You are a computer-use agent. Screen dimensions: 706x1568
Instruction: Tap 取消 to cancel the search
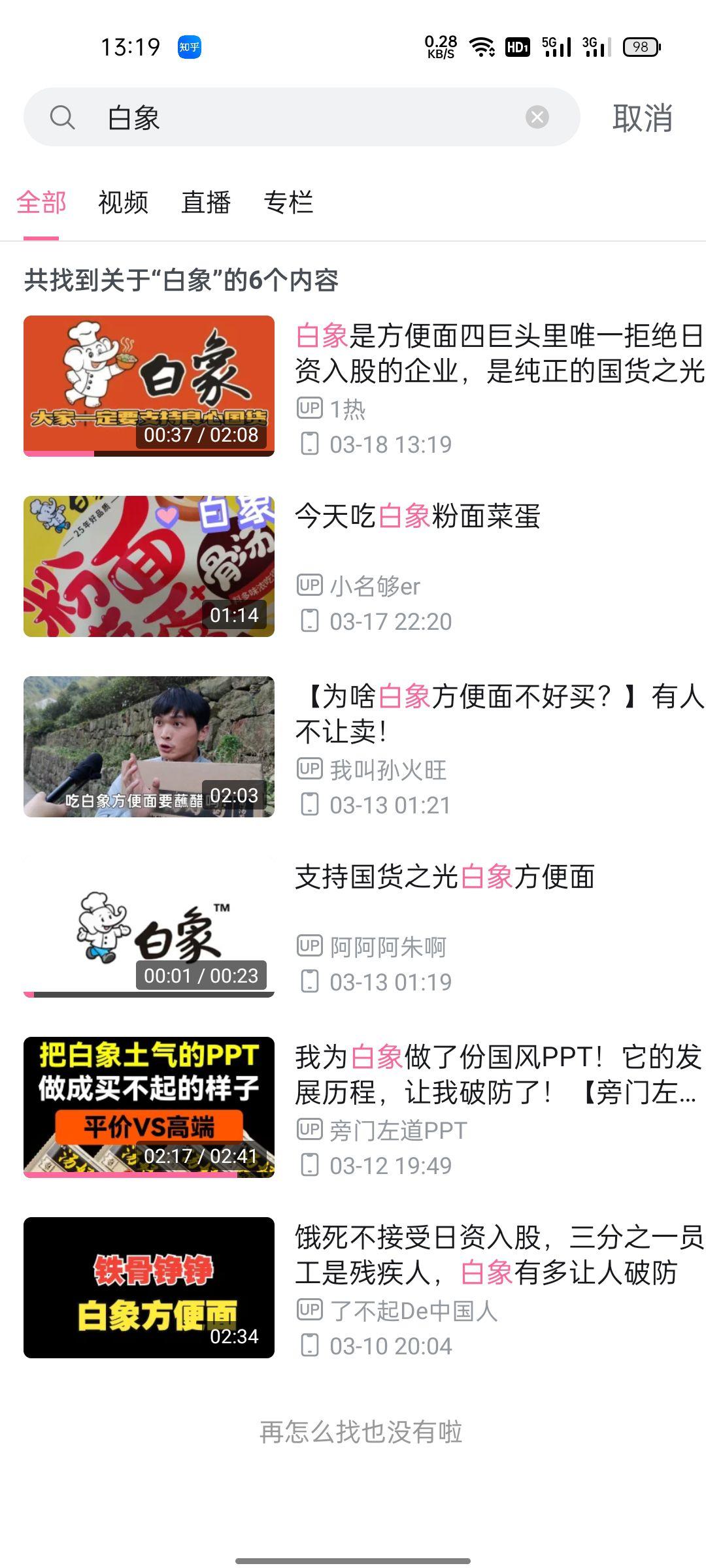(642, 118)
